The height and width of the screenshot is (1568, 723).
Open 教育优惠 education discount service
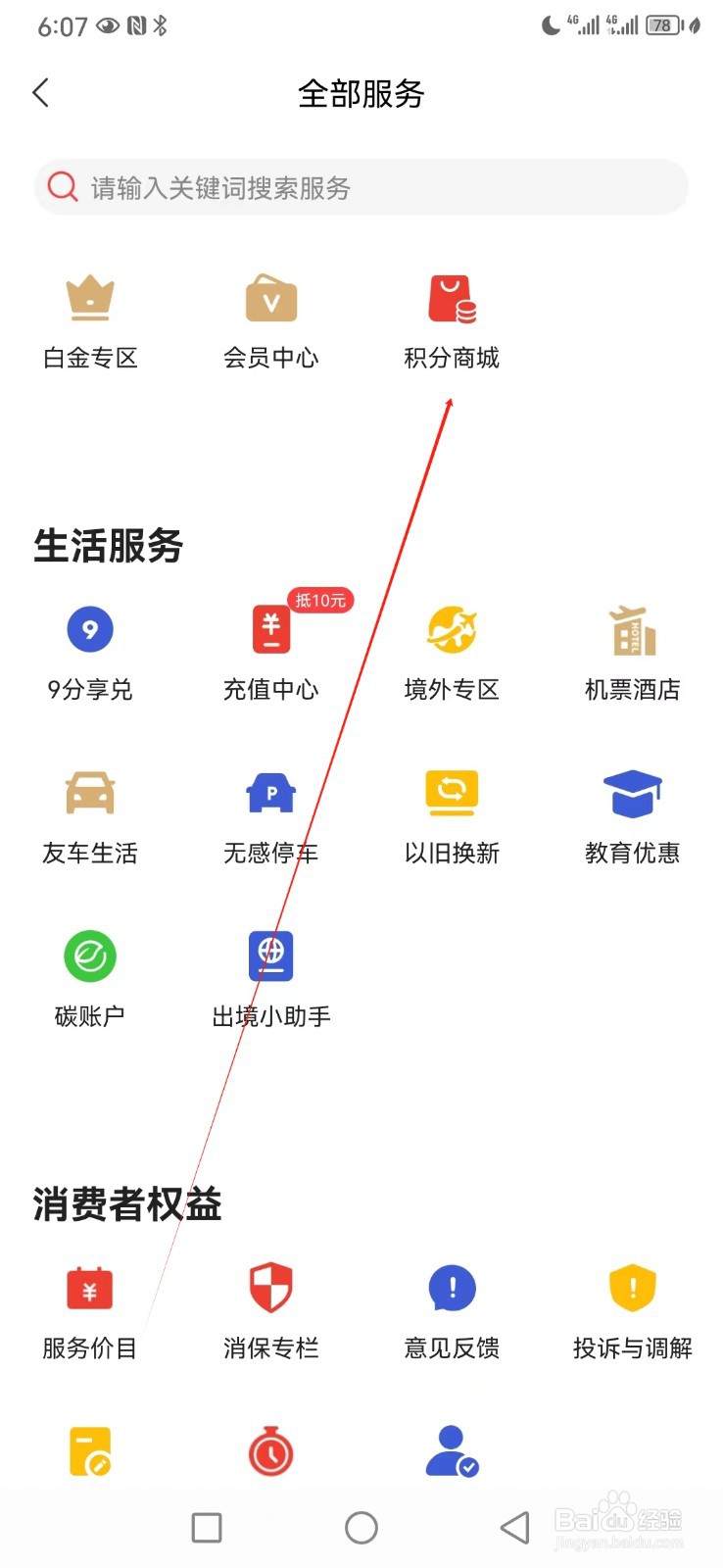click(x=632, y=813)
